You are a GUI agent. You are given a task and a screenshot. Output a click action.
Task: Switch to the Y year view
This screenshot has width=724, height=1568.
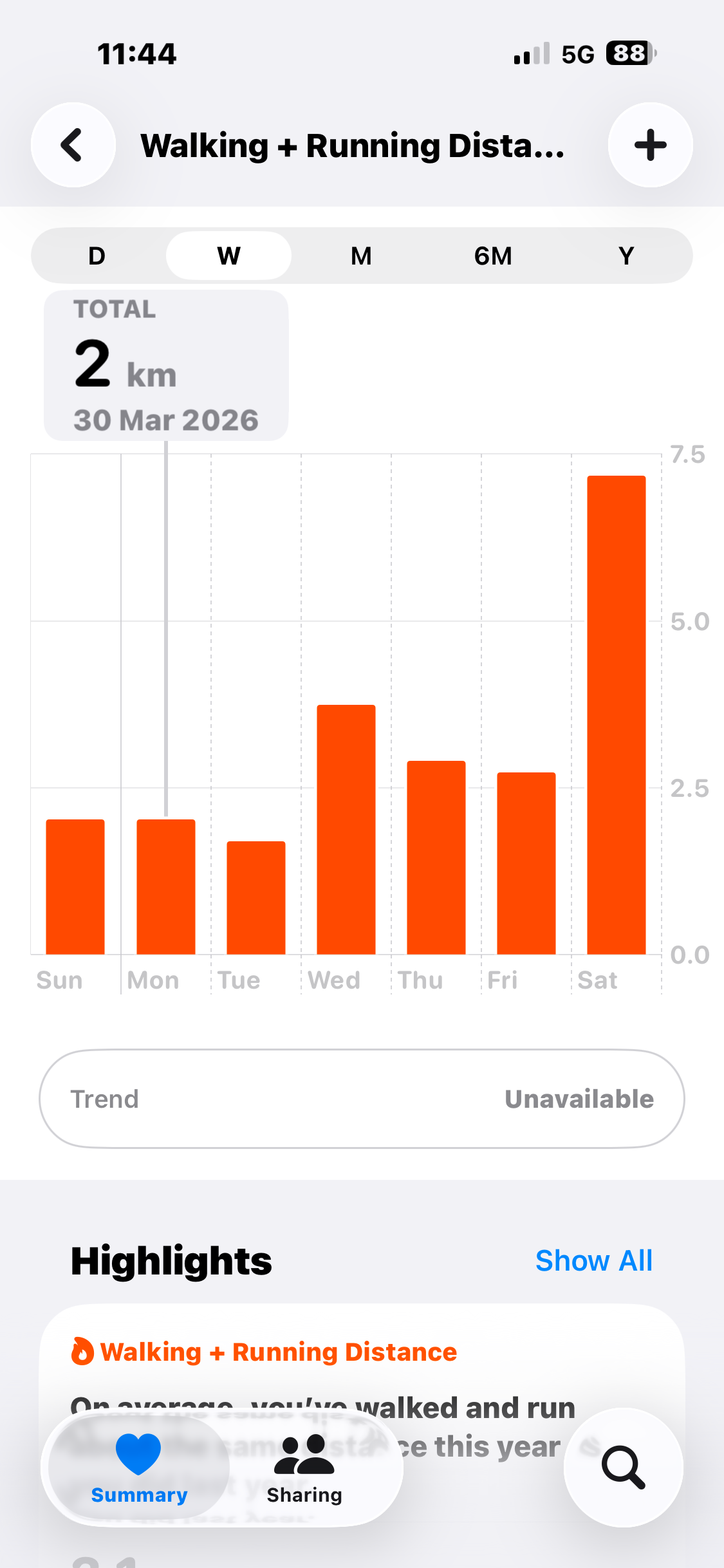tap(626, 256)
